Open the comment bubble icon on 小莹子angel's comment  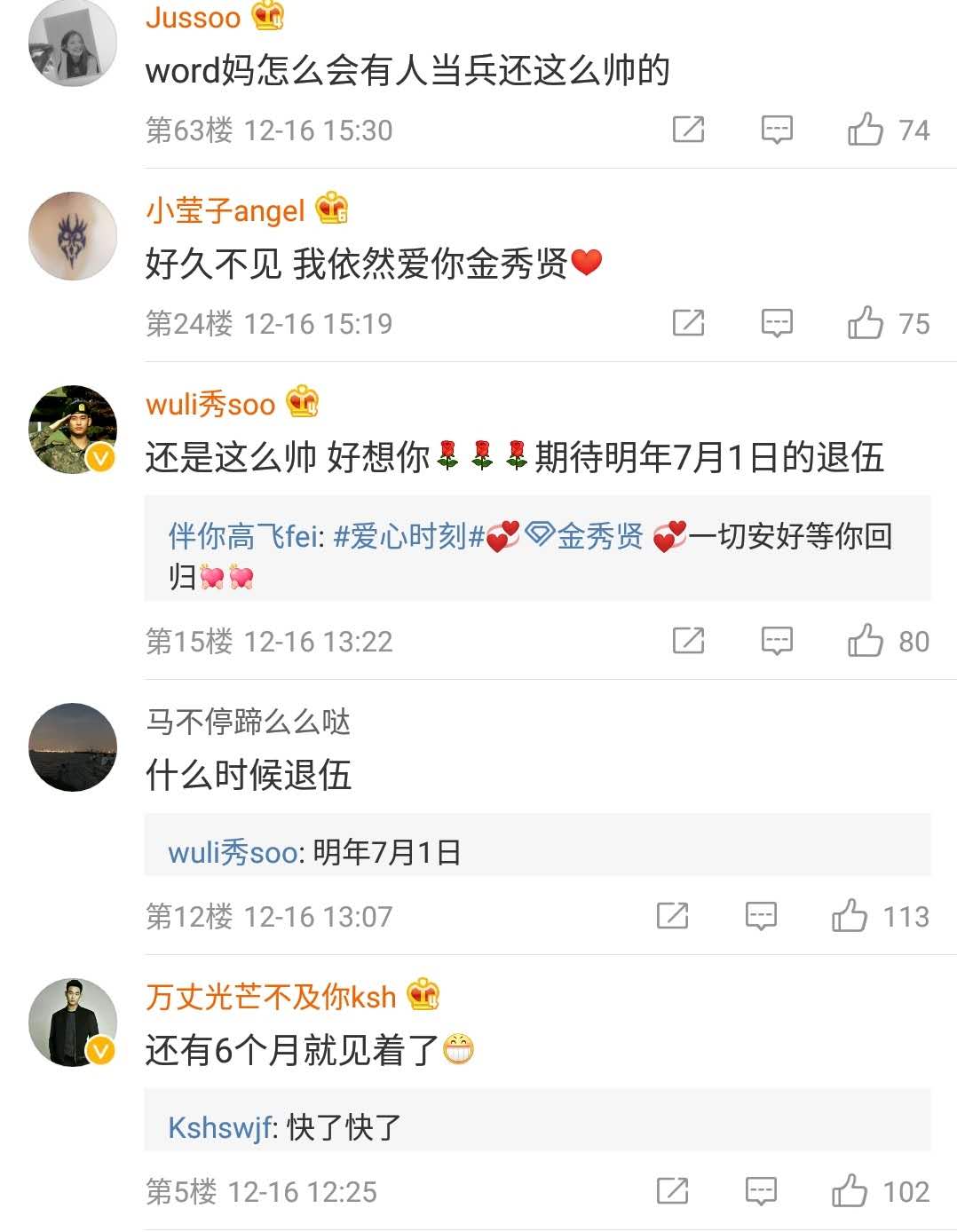click(777, 323)
